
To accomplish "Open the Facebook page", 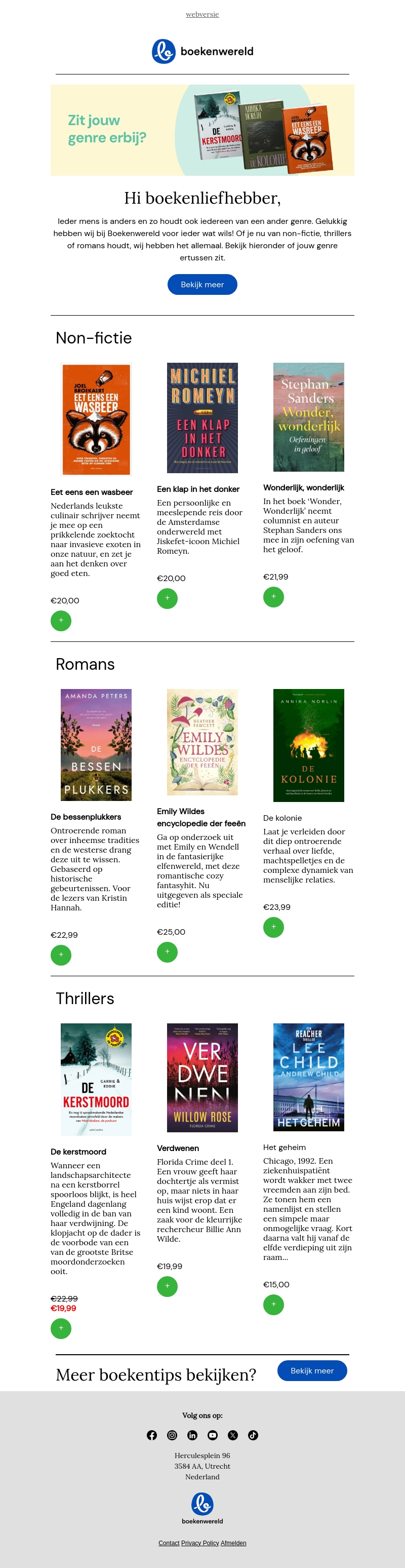I will click(152, 1435).
